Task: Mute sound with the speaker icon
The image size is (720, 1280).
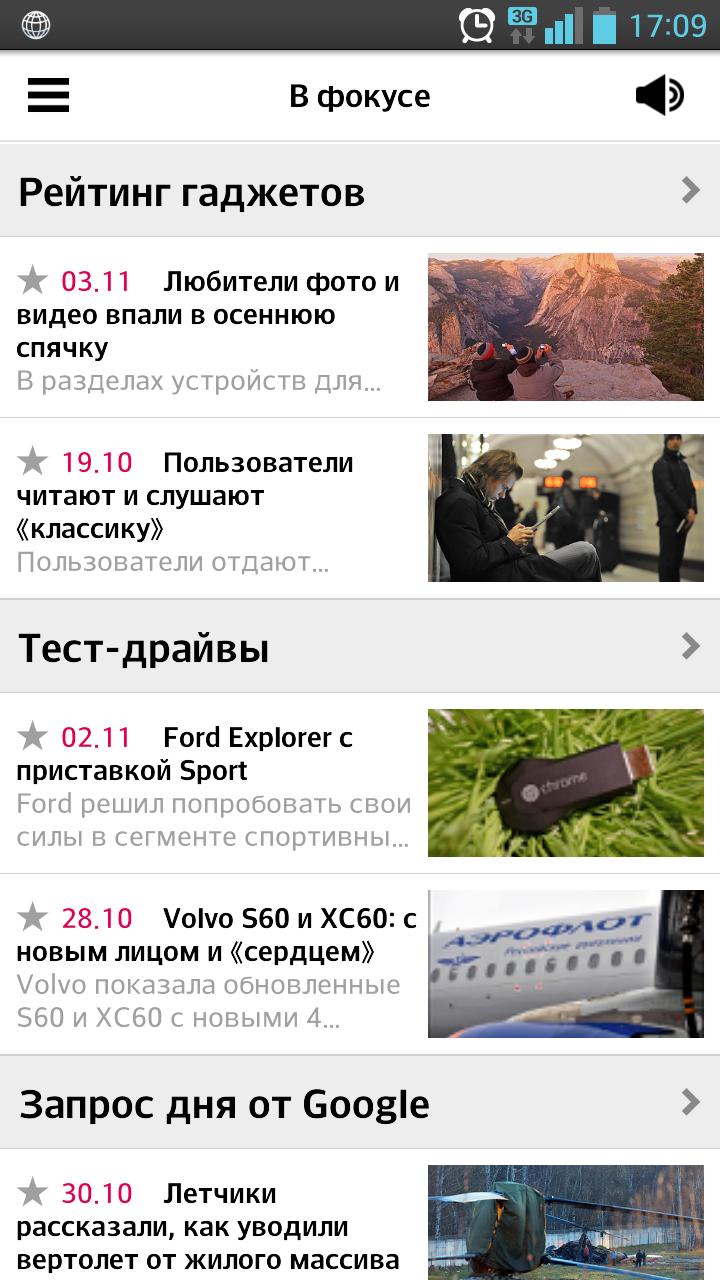Action: point(658,95)
